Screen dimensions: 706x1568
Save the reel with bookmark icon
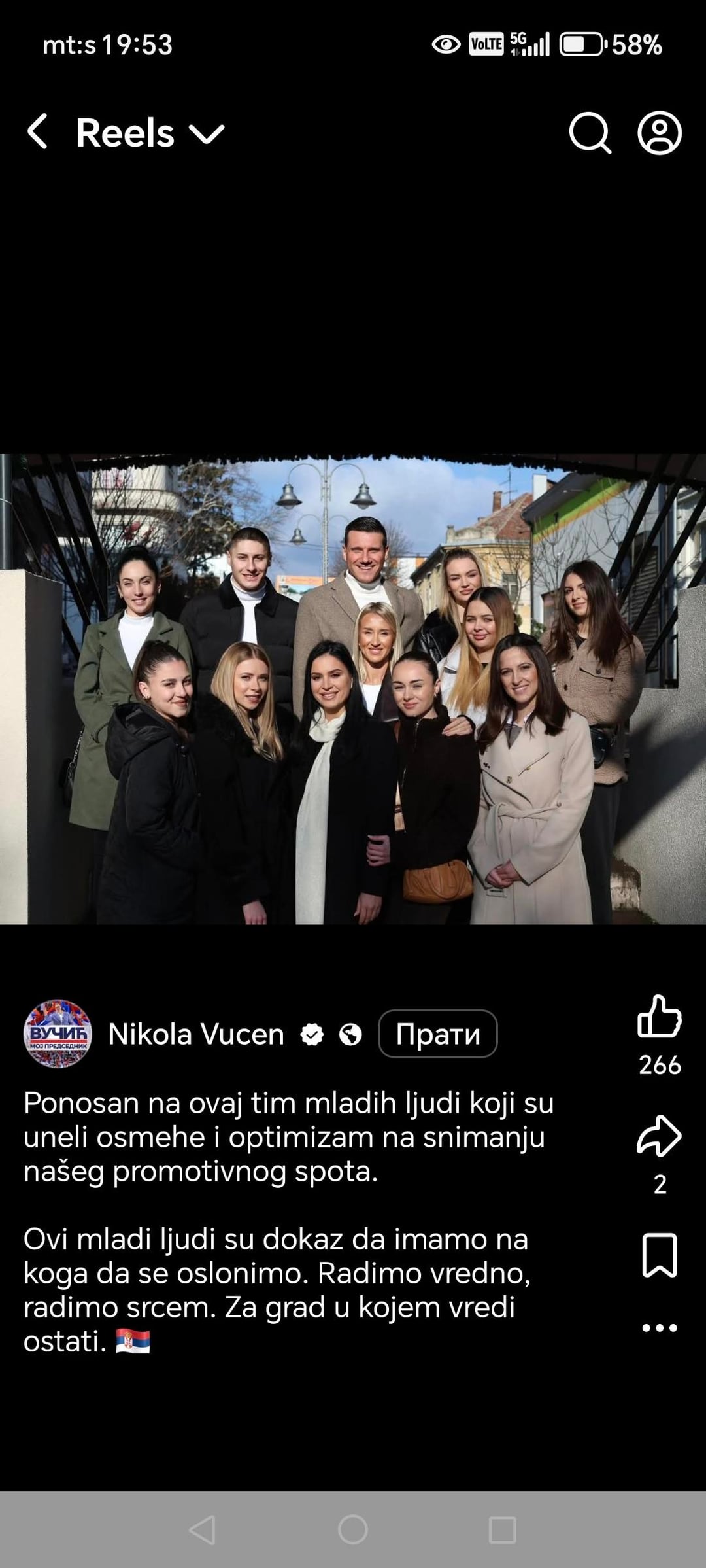pos(659,1255)
